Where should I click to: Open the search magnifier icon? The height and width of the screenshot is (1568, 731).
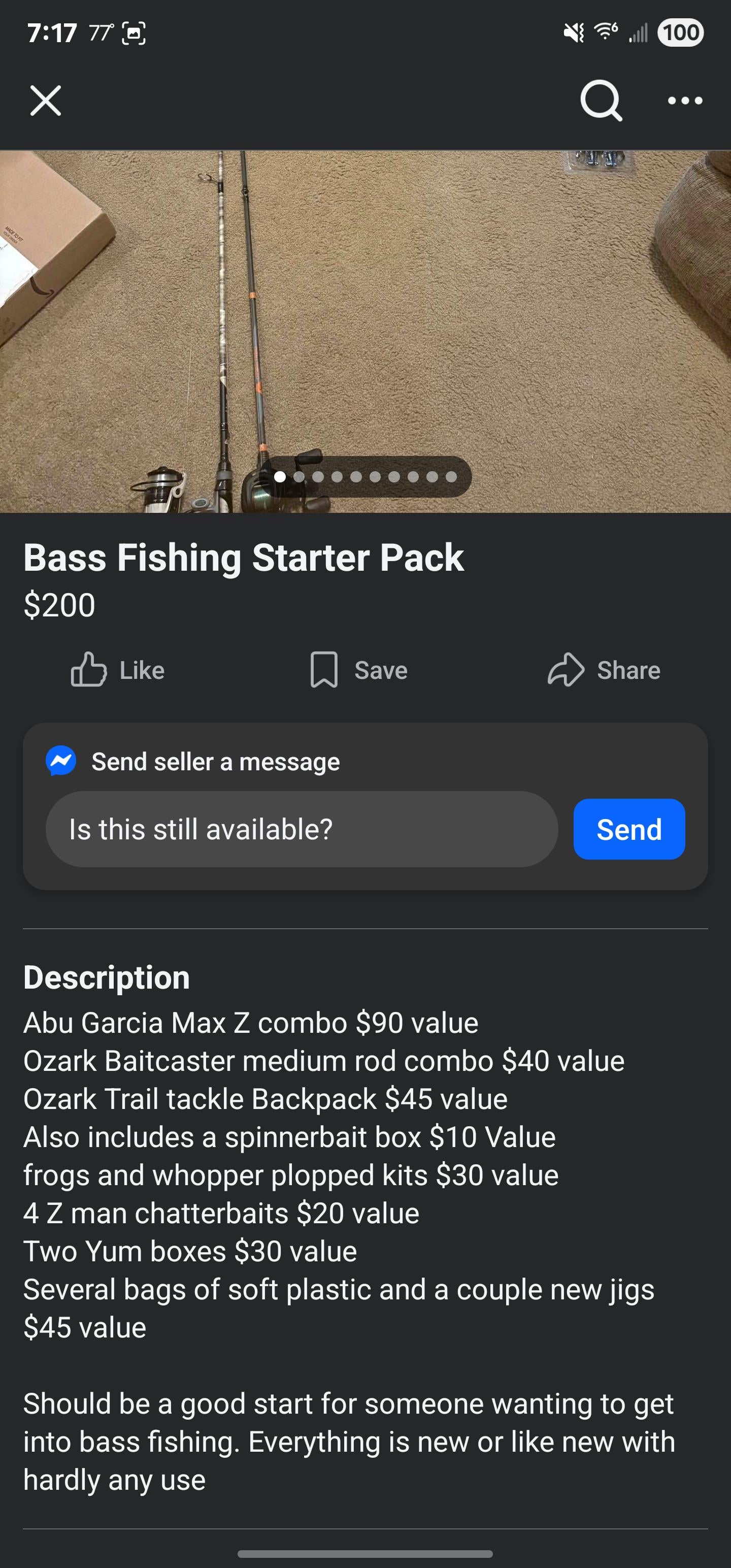[601, 101]
